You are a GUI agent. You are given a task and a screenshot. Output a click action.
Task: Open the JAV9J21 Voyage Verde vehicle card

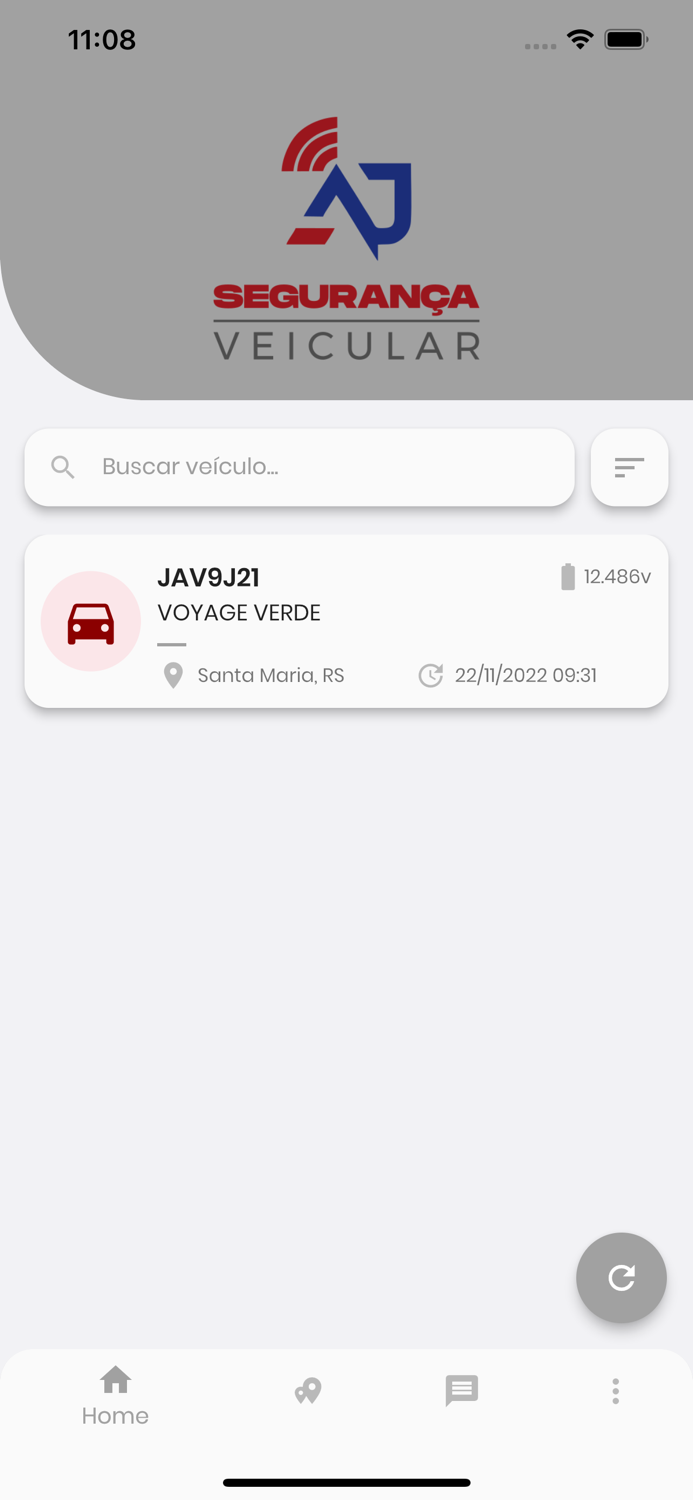346,621
